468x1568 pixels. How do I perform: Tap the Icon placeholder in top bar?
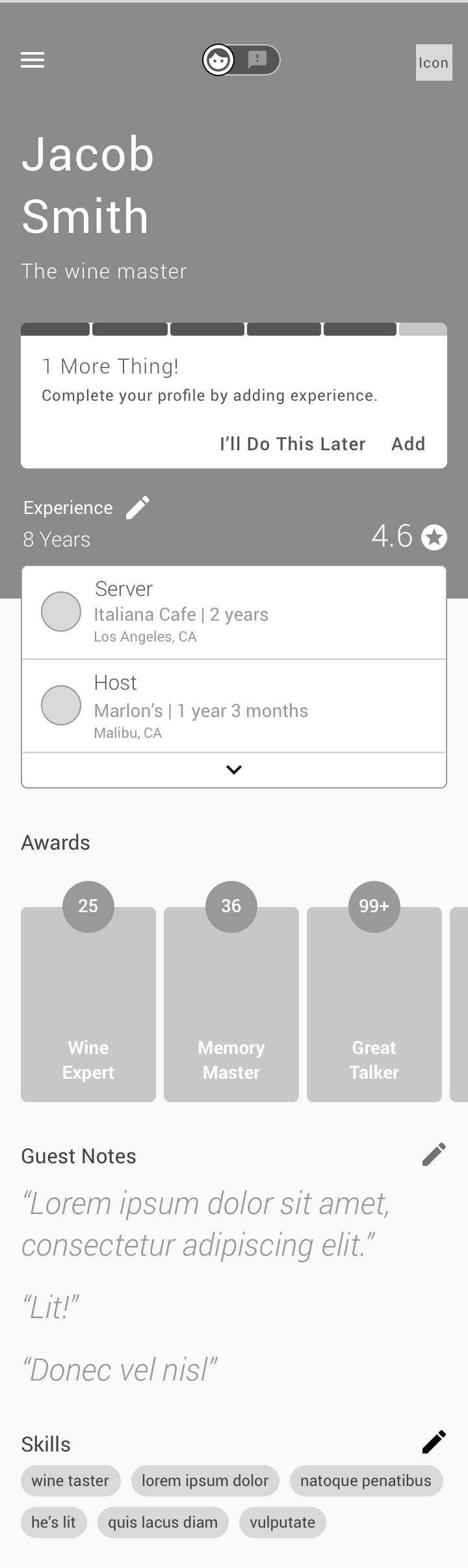[x=434, y=62]
